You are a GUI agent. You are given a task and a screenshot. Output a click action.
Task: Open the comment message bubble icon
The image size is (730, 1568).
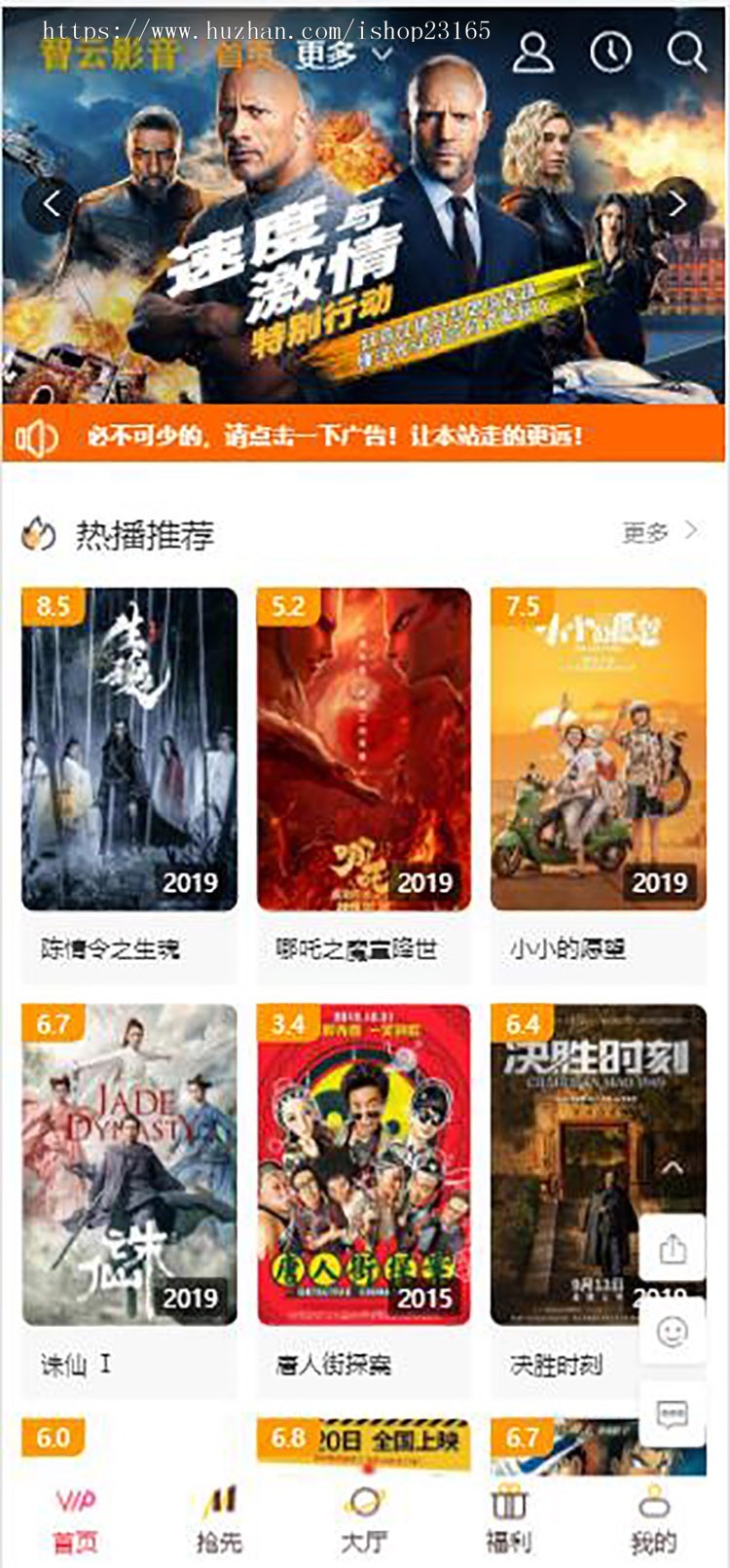(673, 1413)
